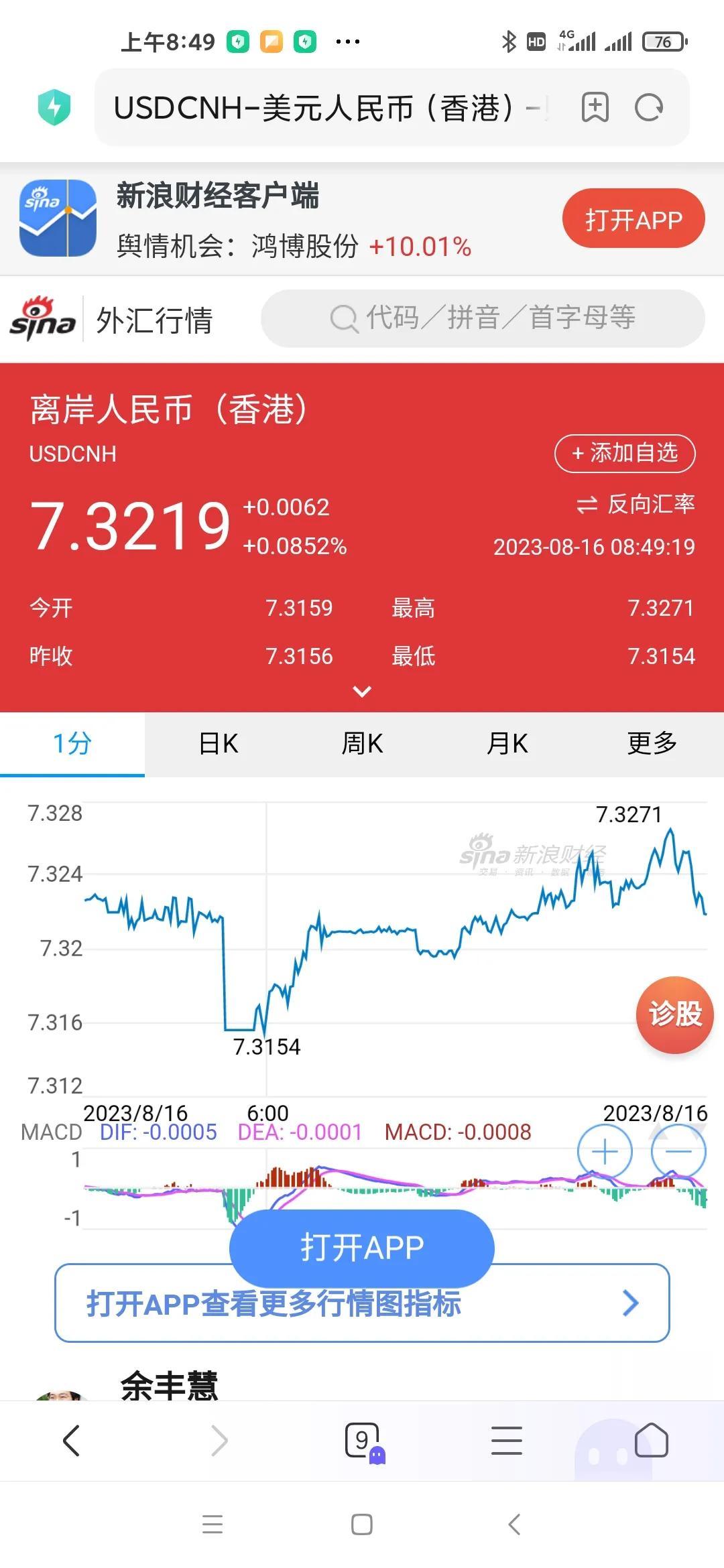The image size is (724, 1568).
Task: Tap the blue 打开APP floating button
Action: [362, 1248]
